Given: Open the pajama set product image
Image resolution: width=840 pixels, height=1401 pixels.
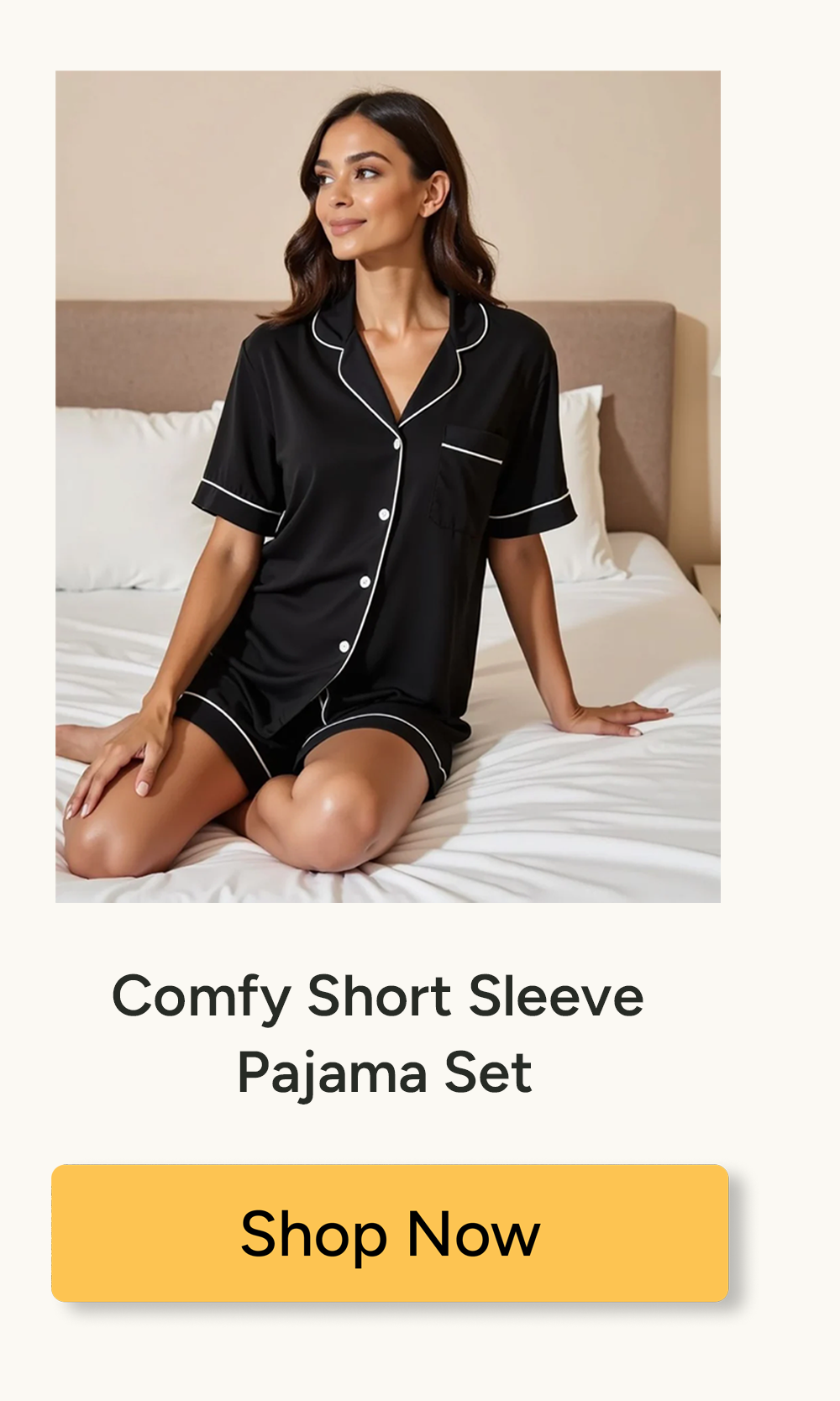Looking at the screenshot, I should [x=388, y=487].
